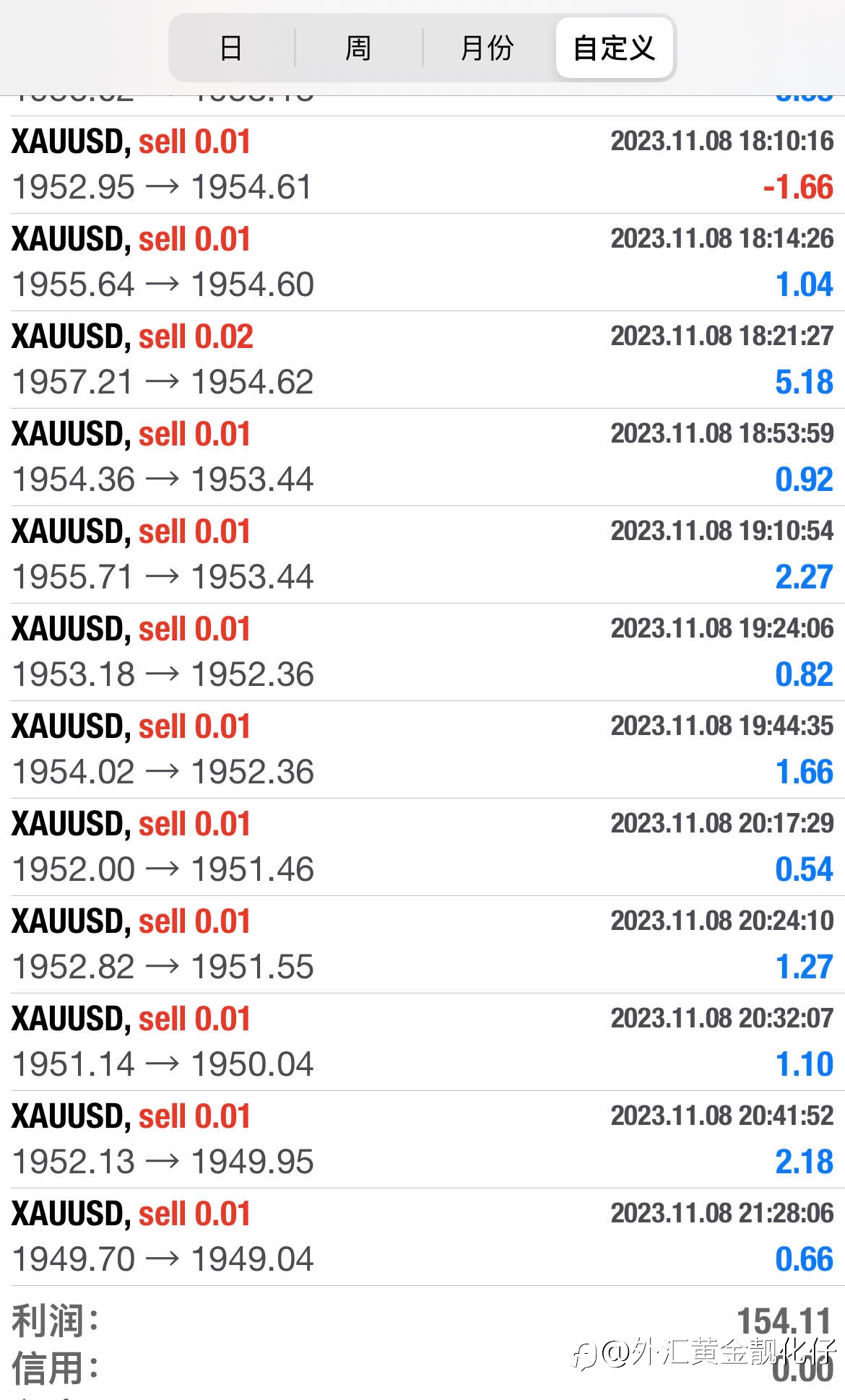Select the 自定义 custom period tab
The width and height of the screenshot is (845, 1400).
(615, 48)
